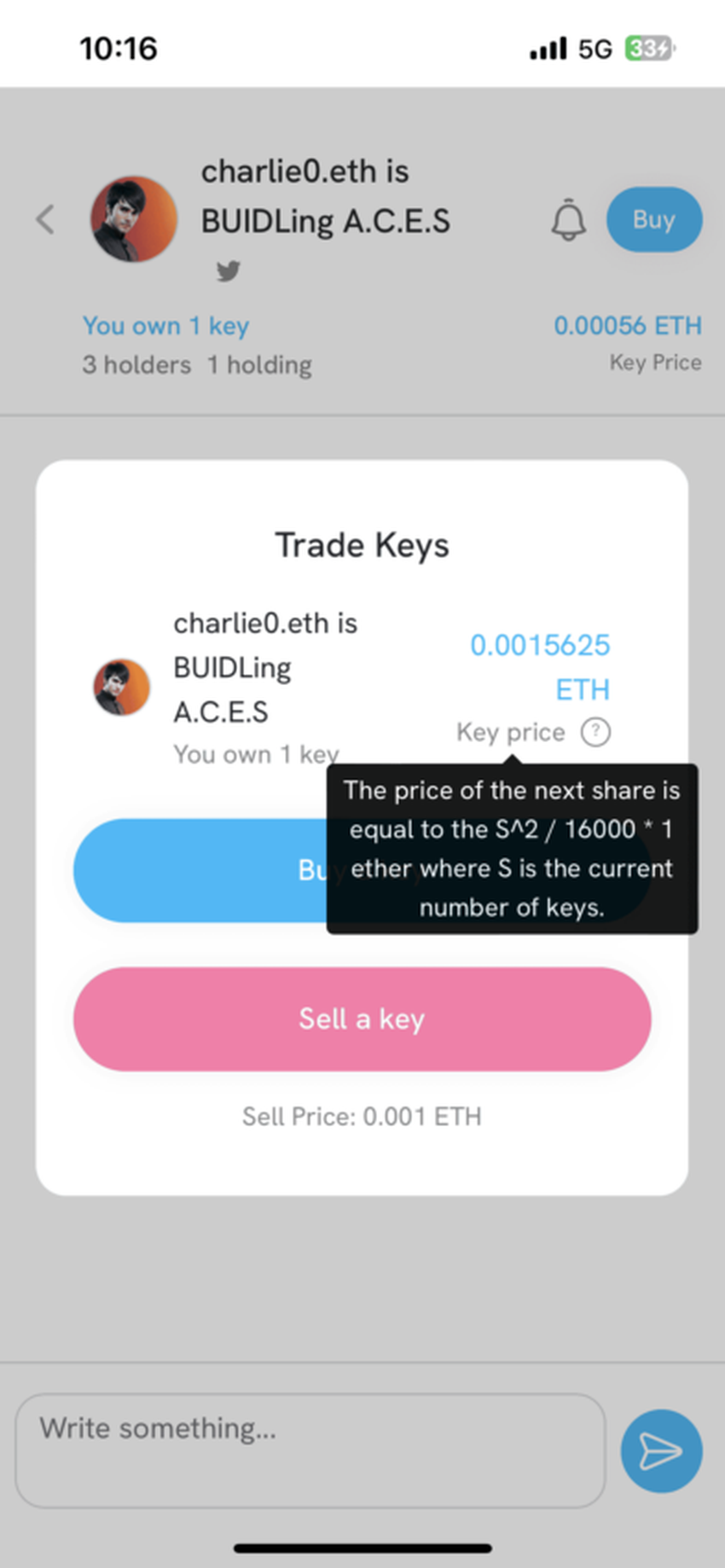Tap the Buy button in the header

click(x=654, y=219)
